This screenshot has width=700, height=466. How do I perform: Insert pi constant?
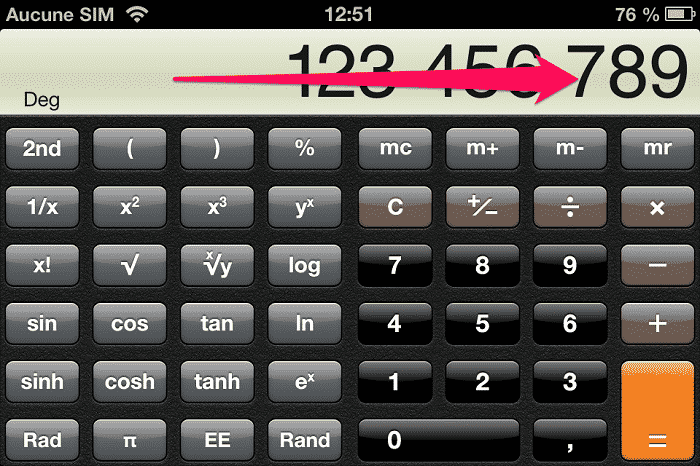point(130,440)
